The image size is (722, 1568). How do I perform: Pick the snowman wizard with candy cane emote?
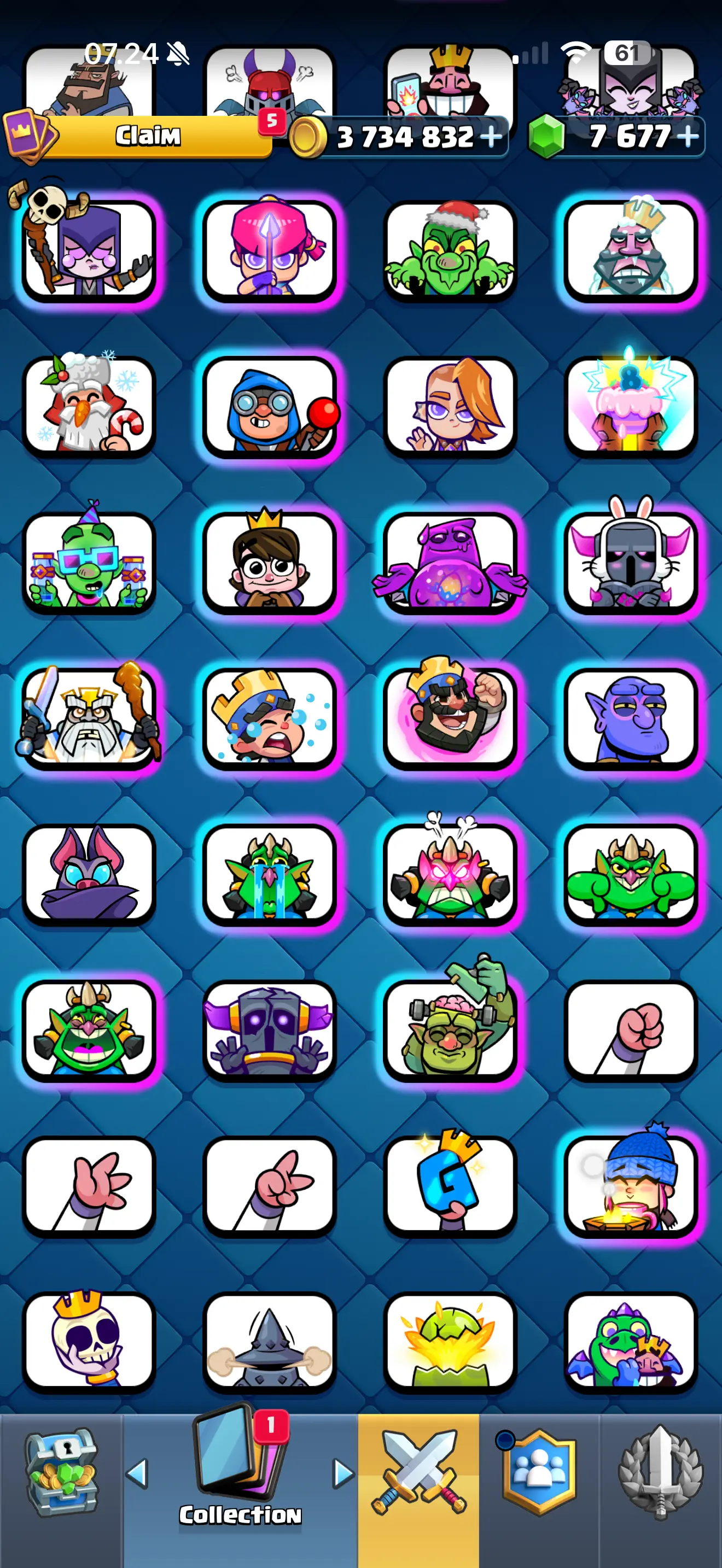pos(90,405)
